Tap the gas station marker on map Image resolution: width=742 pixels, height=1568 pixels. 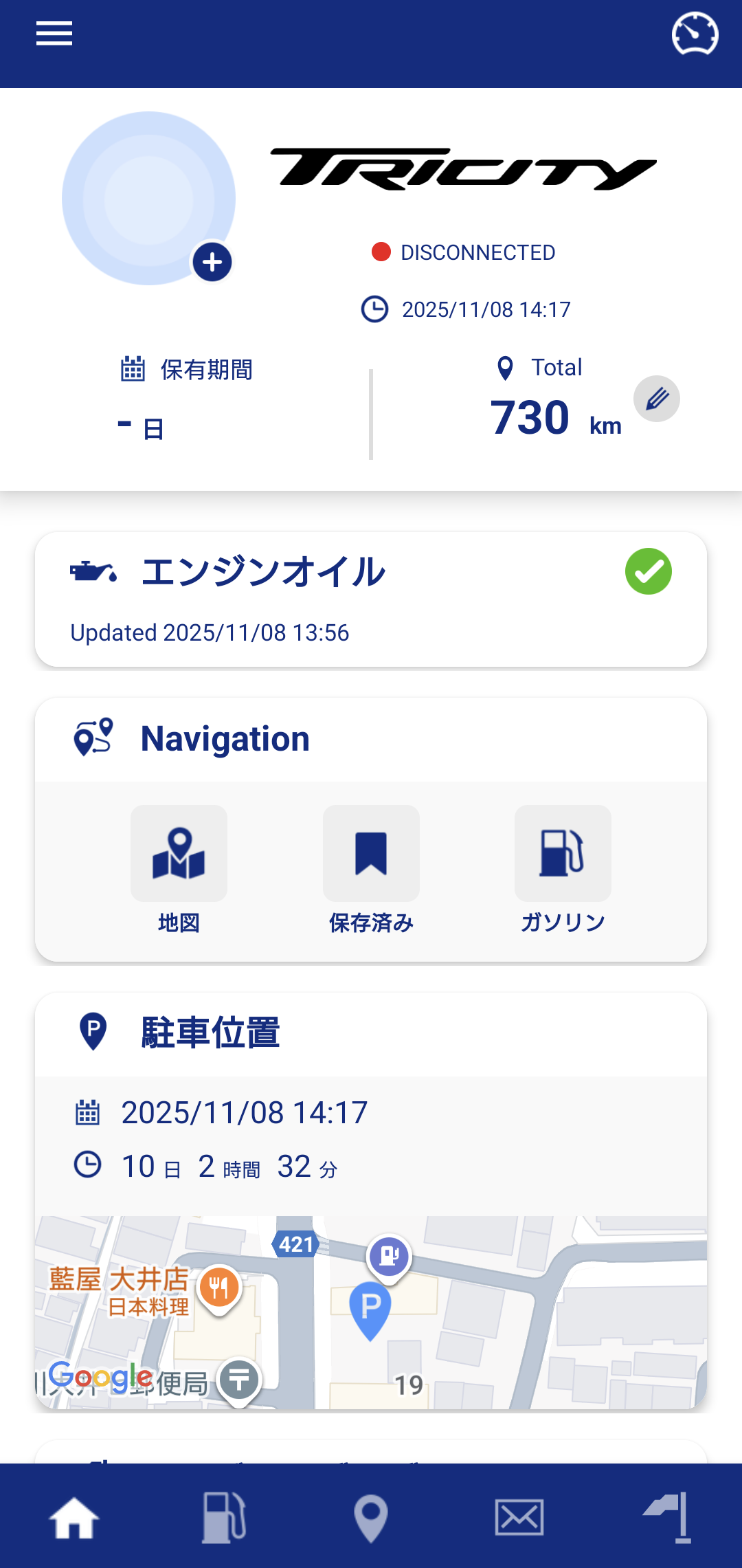(x=388, y=1255)
